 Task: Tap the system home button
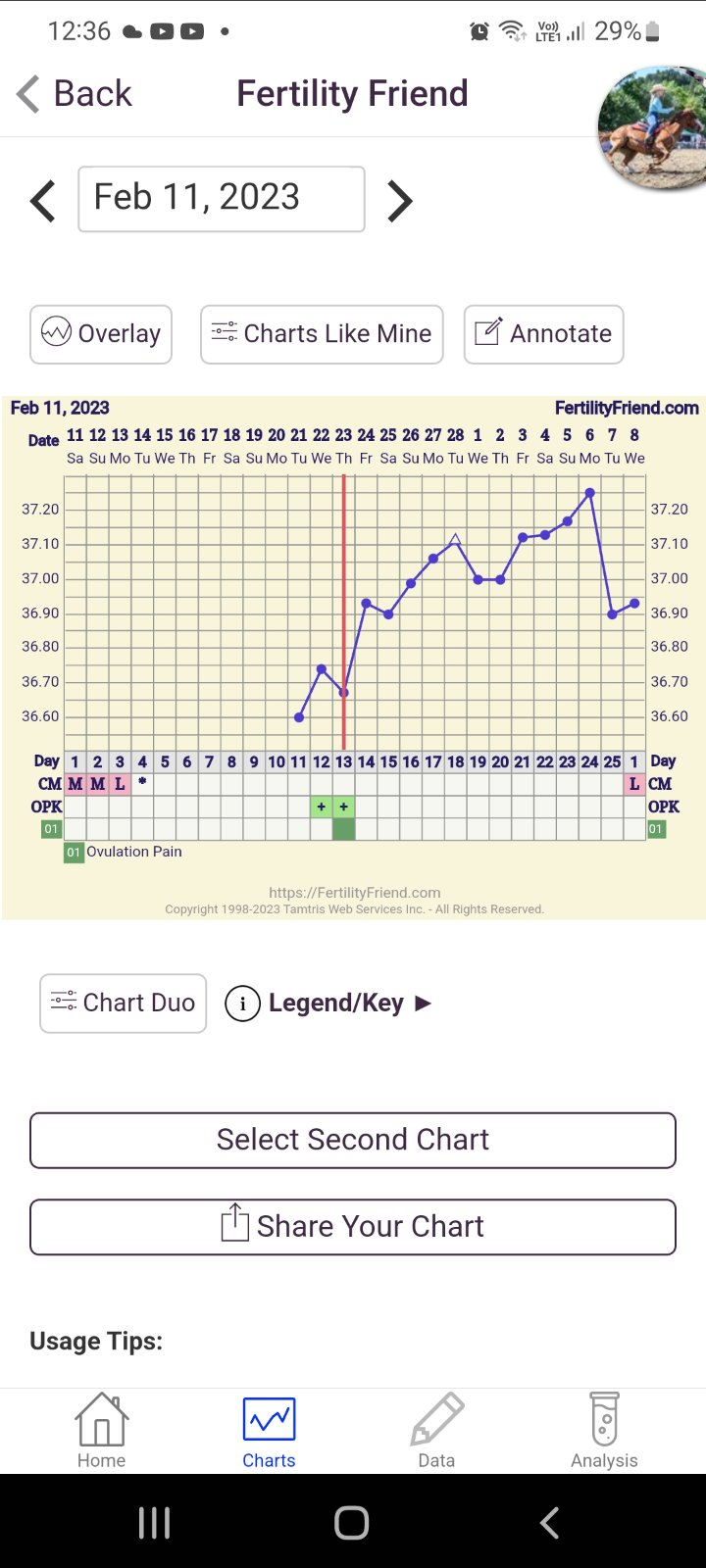[352, 1523]
